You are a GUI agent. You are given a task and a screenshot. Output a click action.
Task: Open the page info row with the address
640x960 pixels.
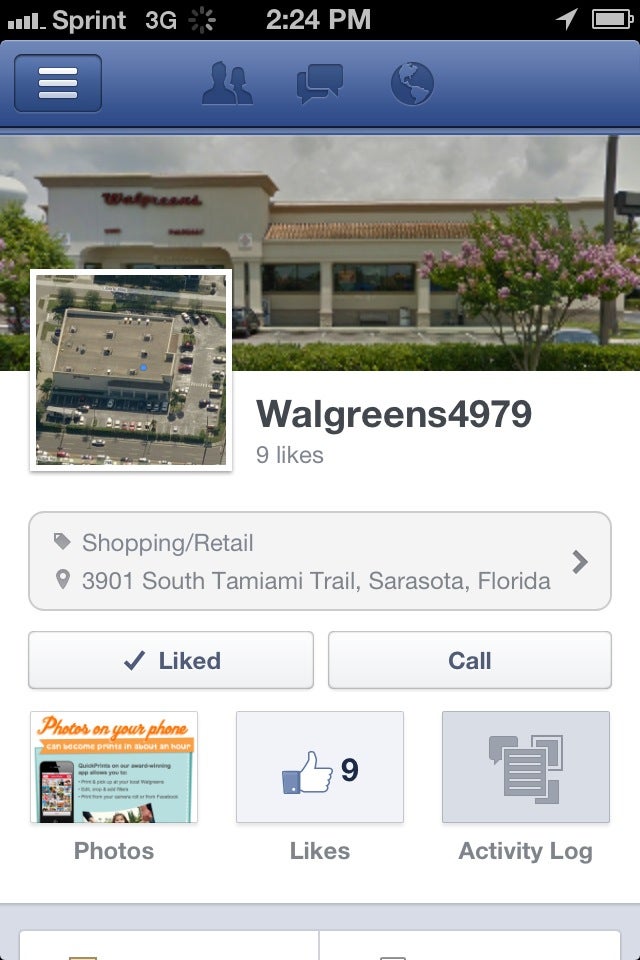click(x=319, y=561)
